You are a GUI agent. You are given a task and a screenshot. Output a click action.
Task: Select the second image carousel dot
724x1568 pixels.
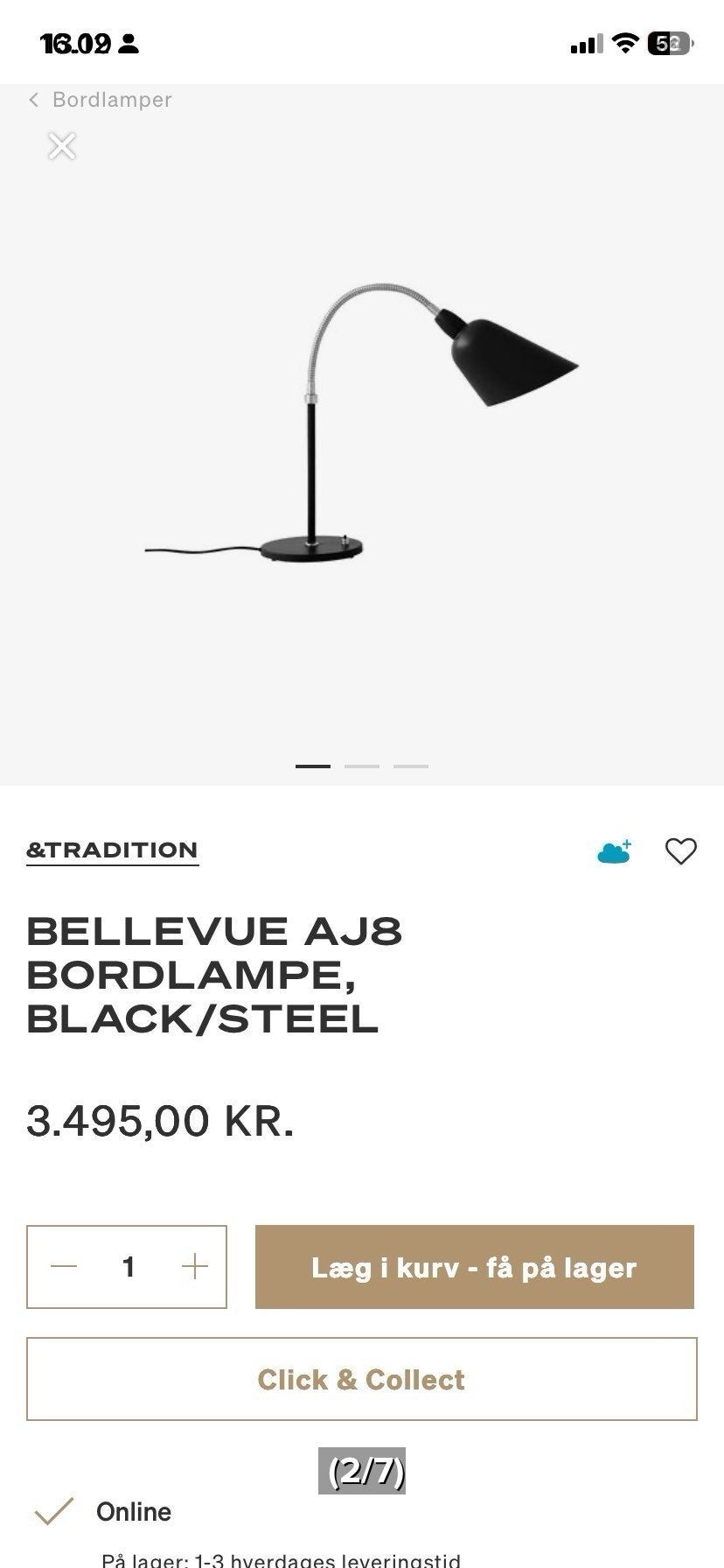click(x=362, y=765)
